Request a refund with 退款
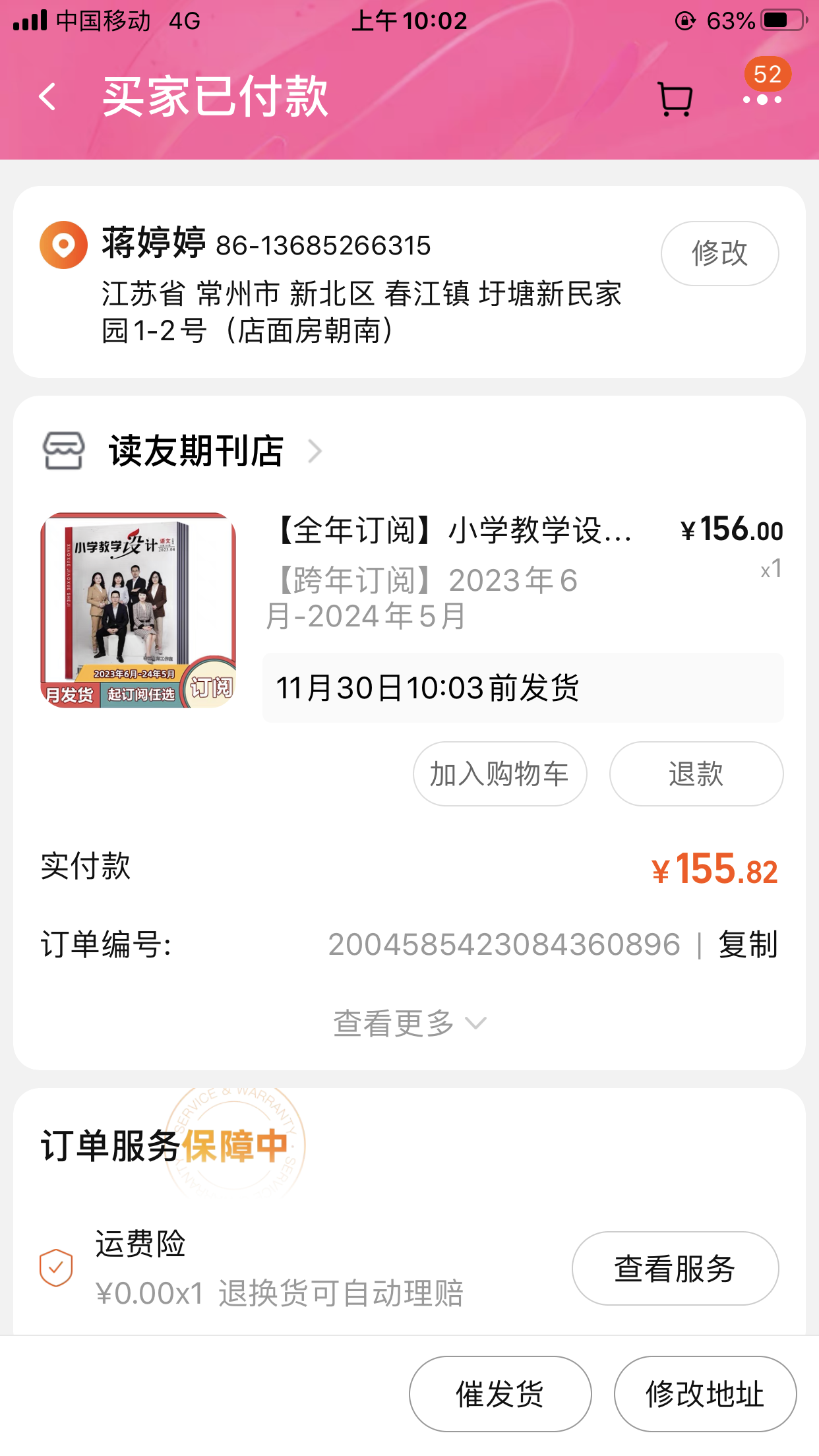 point(696,774)
